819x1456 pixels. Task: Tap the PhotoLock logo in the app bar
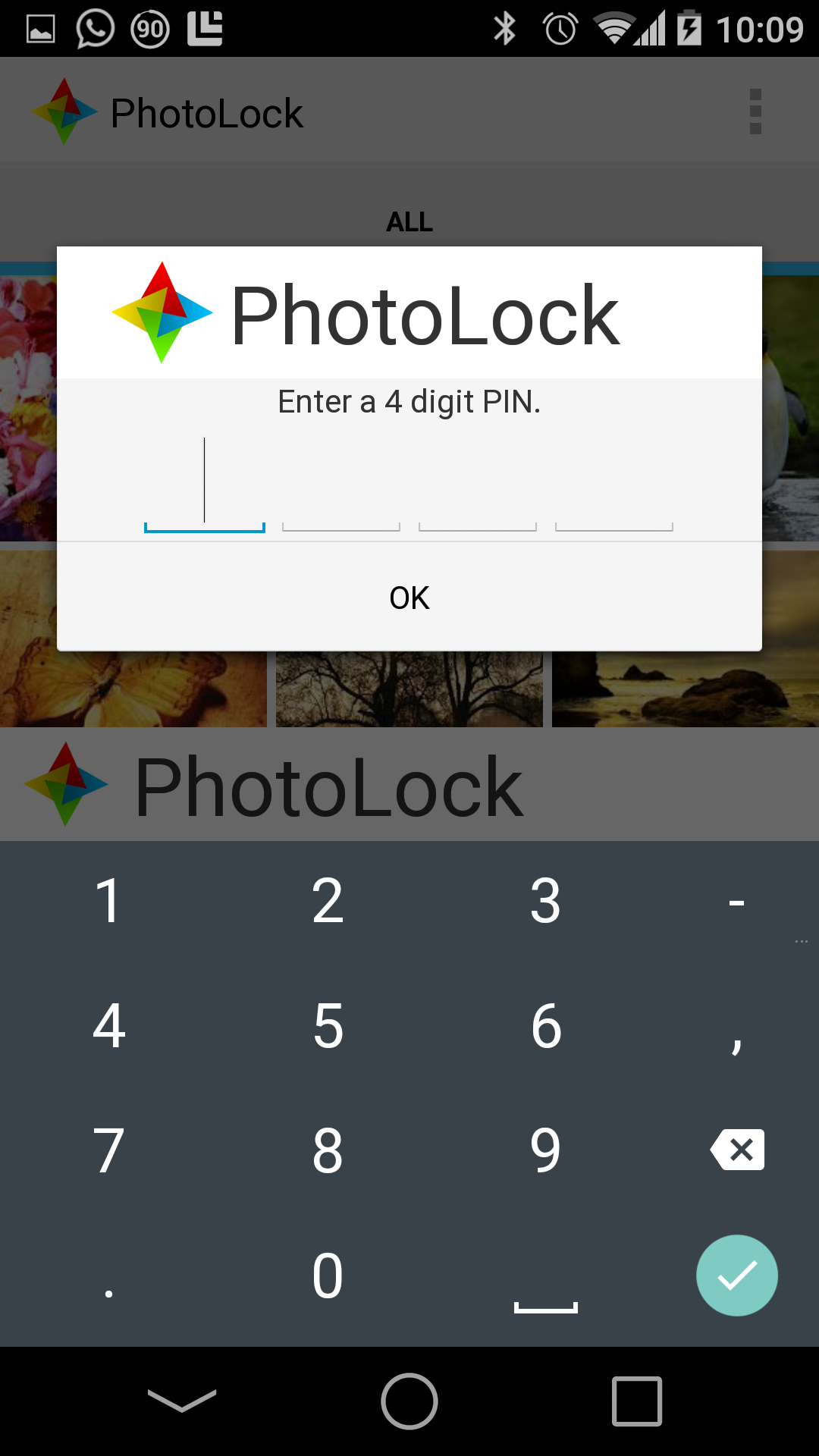[67, 111]
